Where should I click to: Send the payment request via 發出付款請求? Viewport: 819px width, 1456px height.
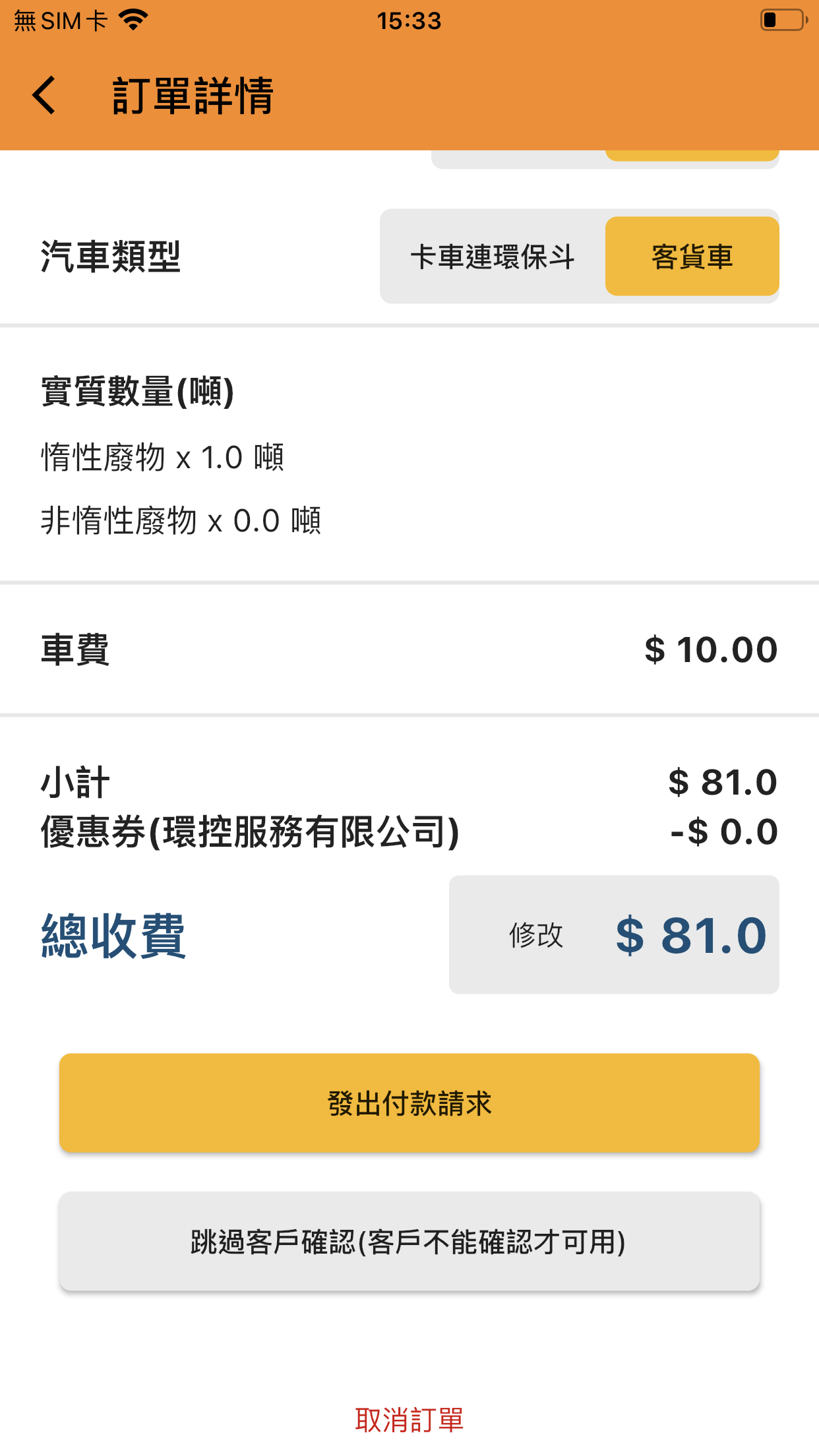(409, 1103)
